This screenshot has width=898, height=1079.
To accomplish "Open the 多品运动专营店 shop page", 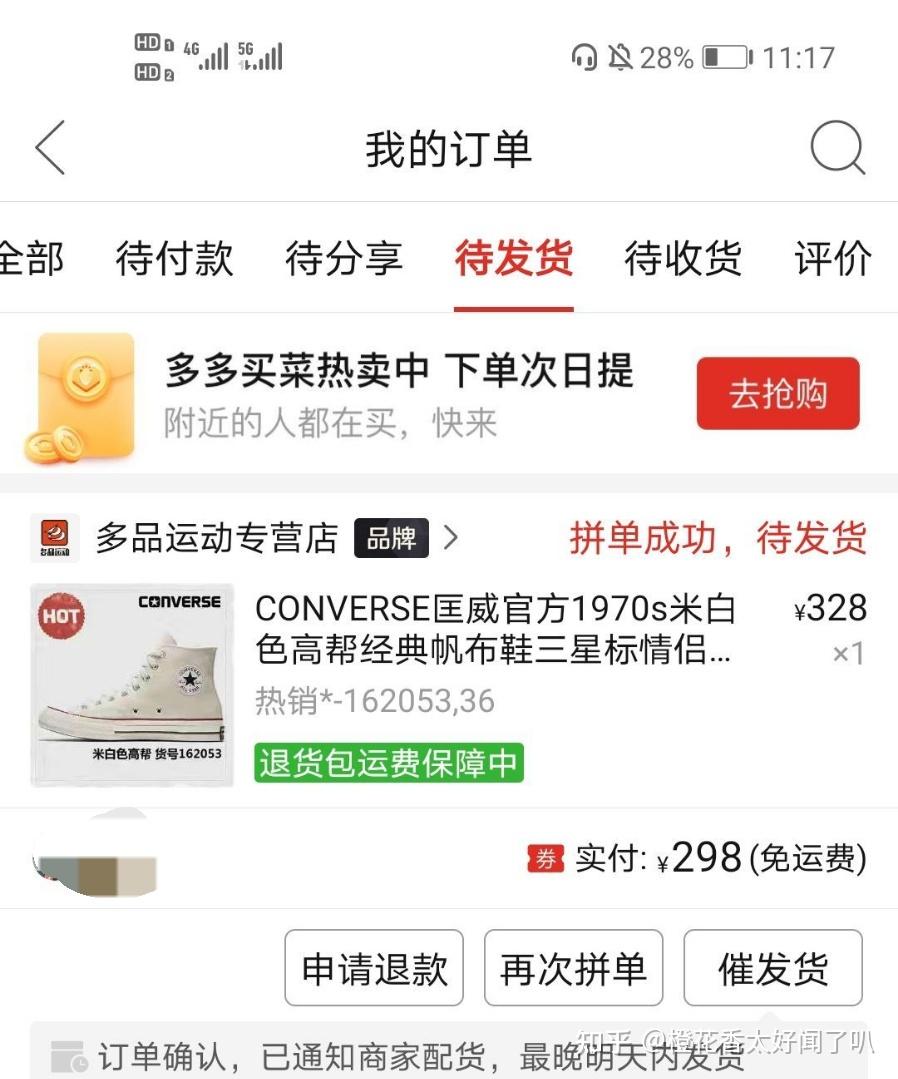I will (x=217, y=538).
